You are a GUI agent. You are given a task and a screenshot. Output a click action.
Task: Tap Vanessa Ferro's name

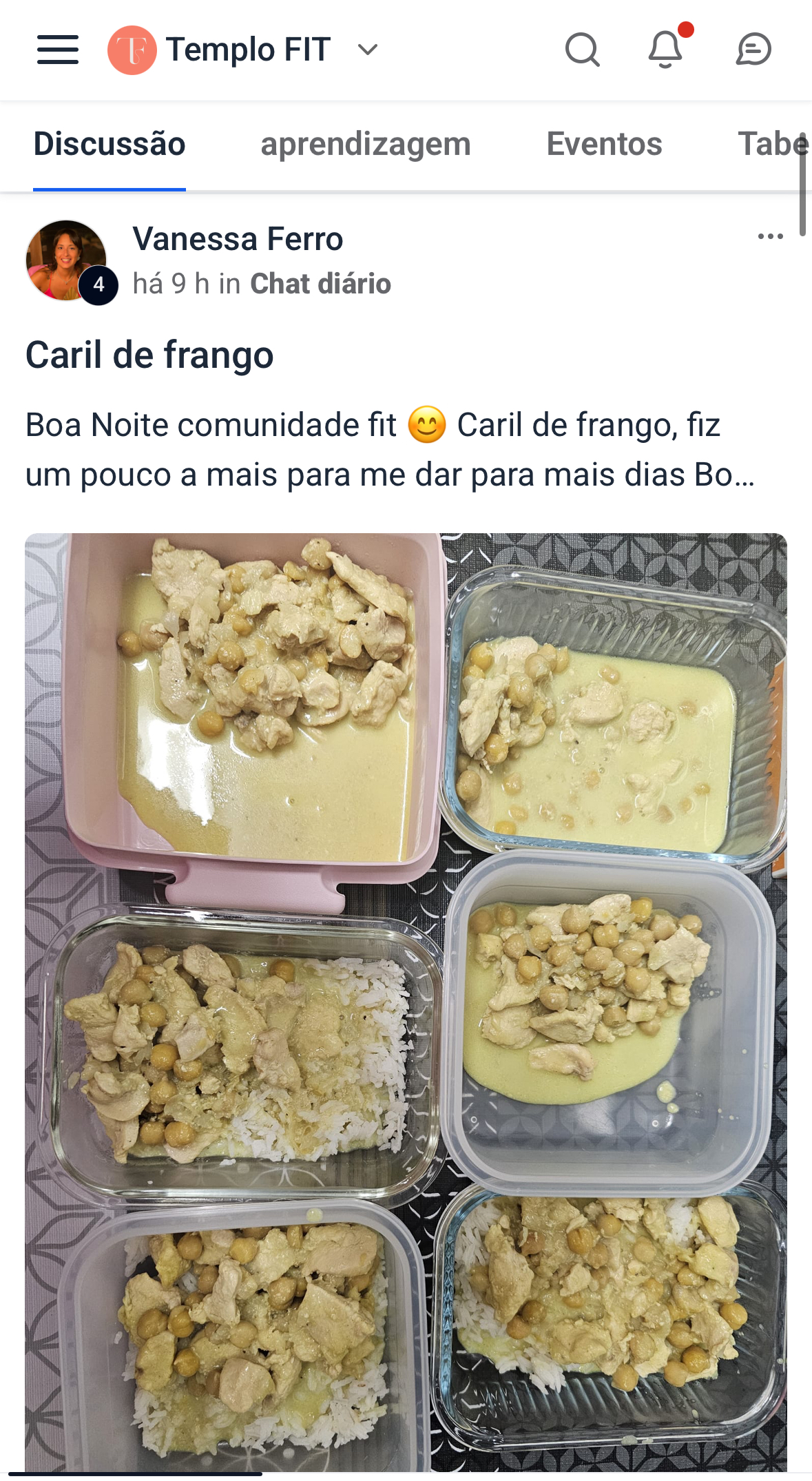click(x=238, y=239)
